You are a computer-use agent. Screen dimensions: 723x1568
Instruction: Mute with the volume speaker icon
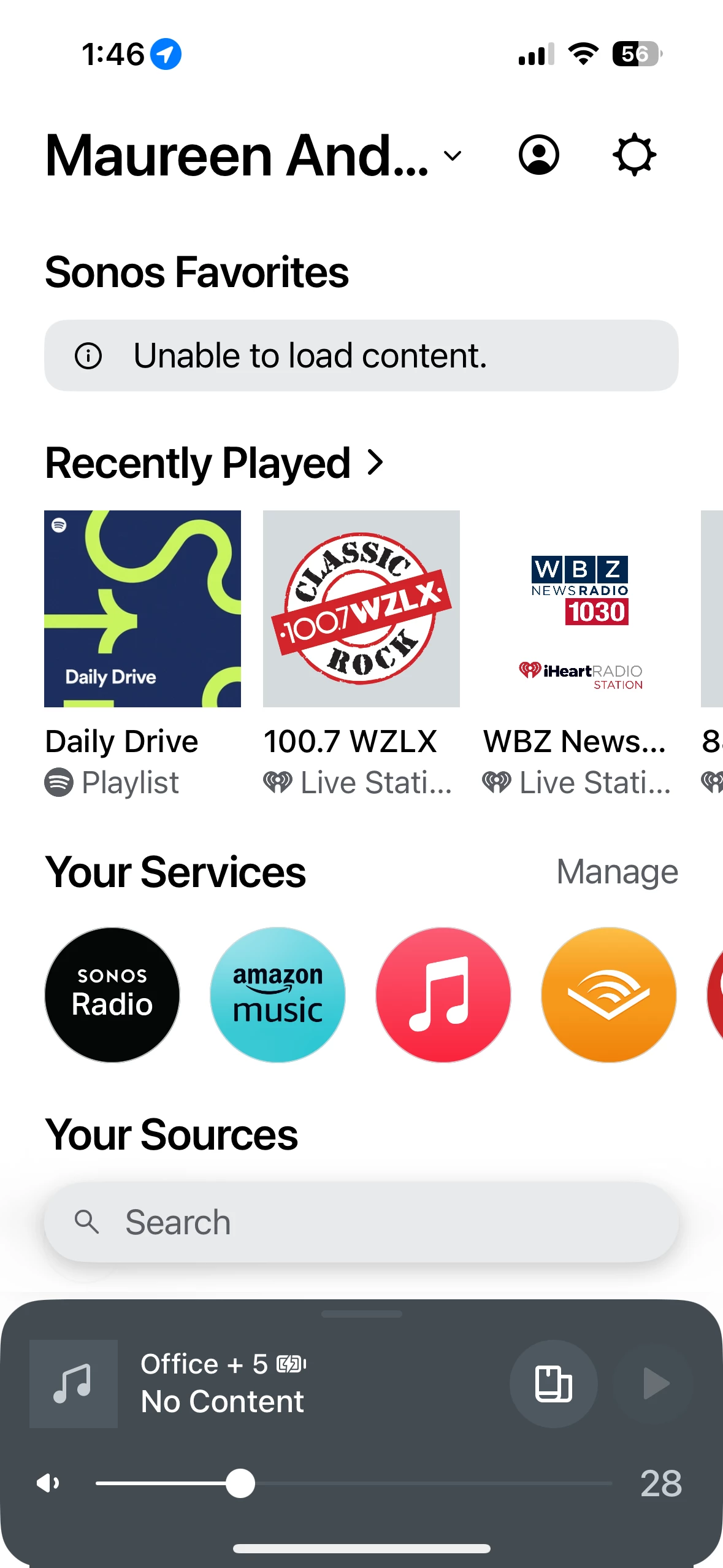(x=48, y=1483)
